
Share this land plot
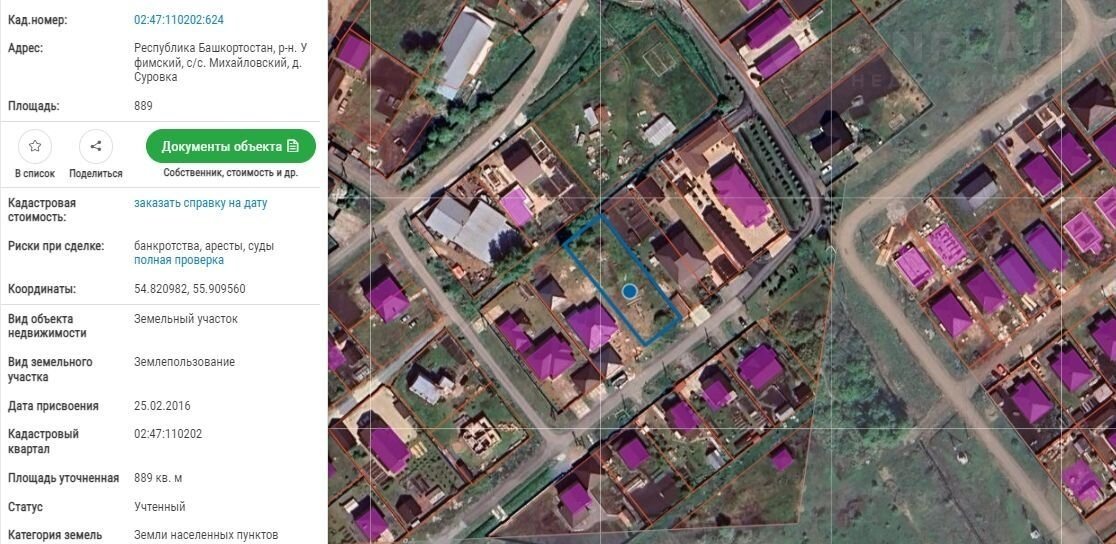click(96, 146)
